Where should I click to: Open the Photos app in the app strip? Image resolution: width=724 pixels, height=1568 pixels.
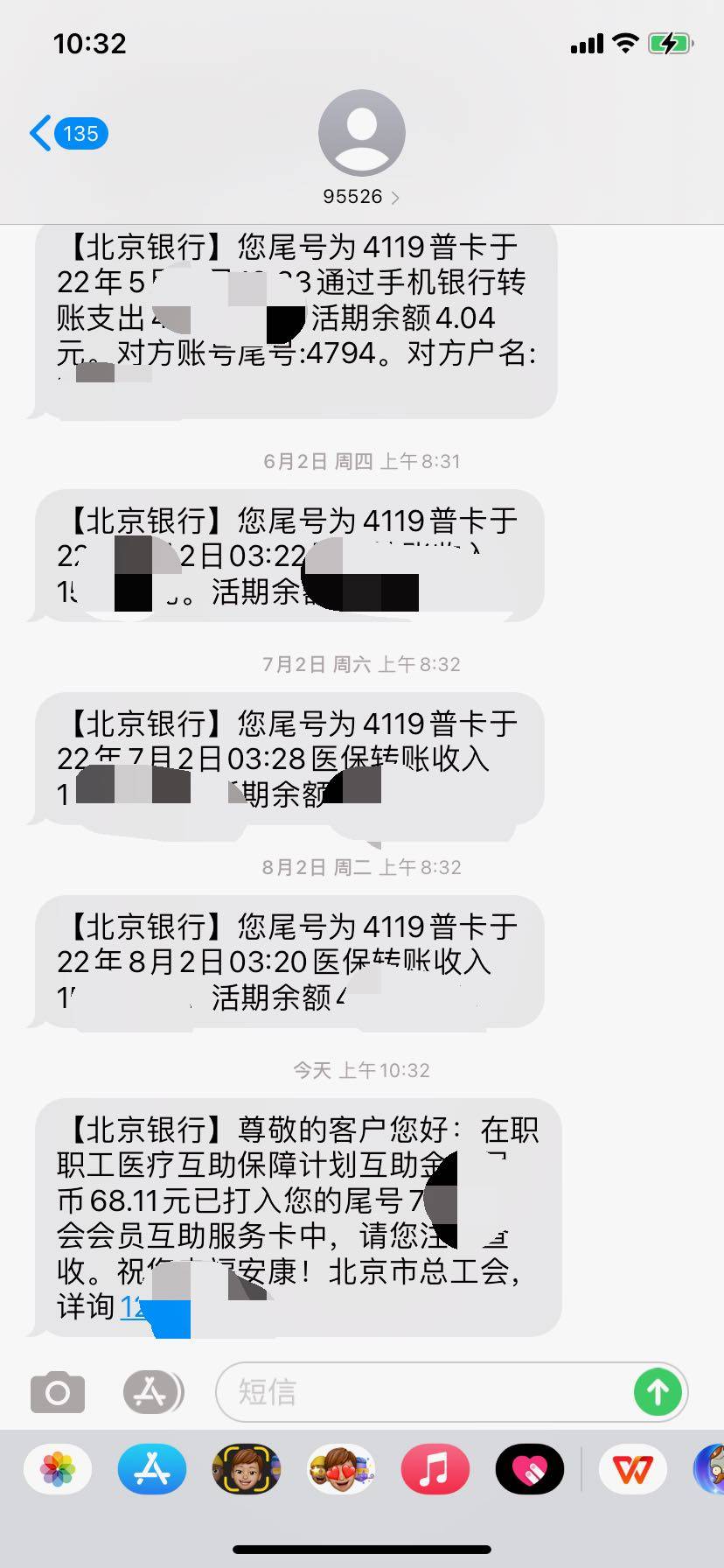(x=58, y=1469)
